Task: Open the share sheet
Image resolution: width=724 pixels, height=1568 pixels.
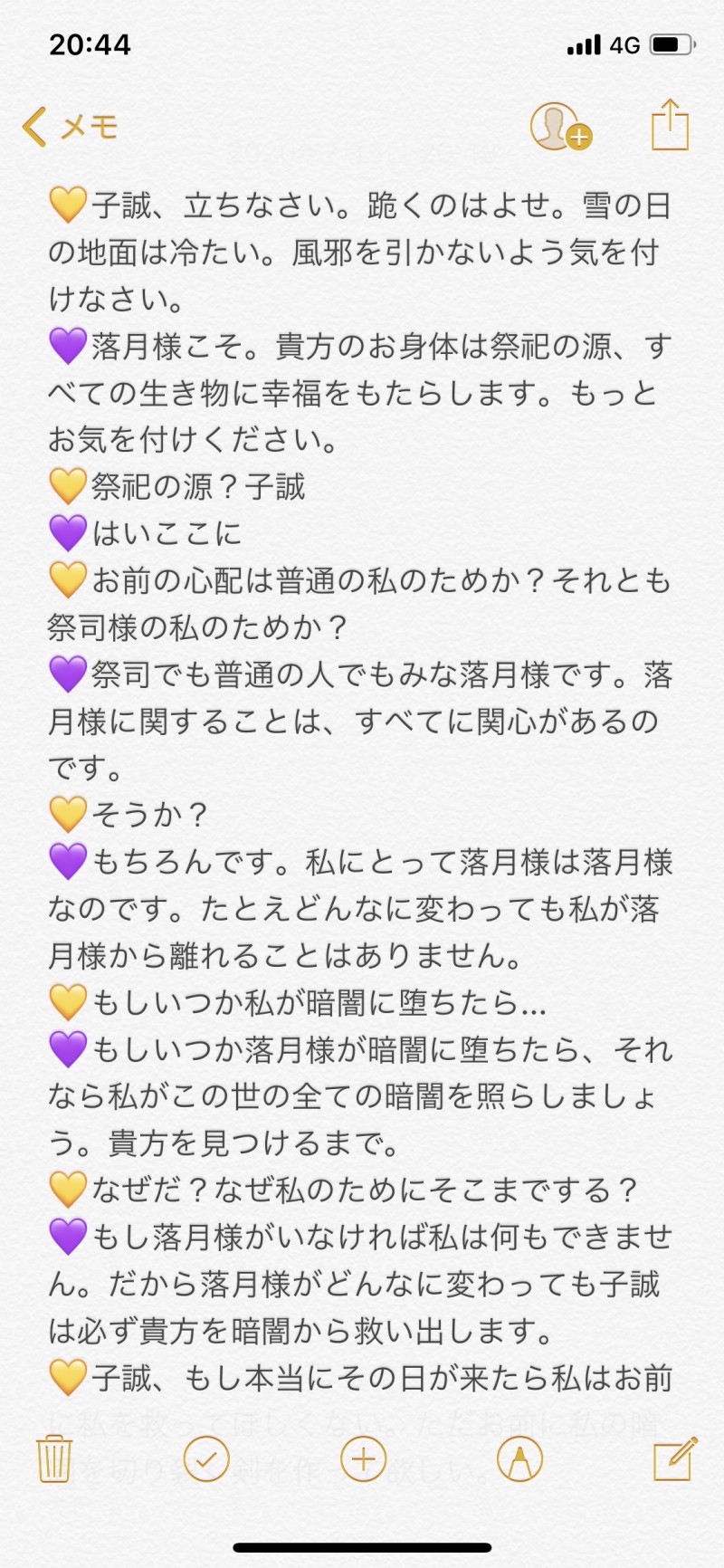Action: [x=670, y=125]
